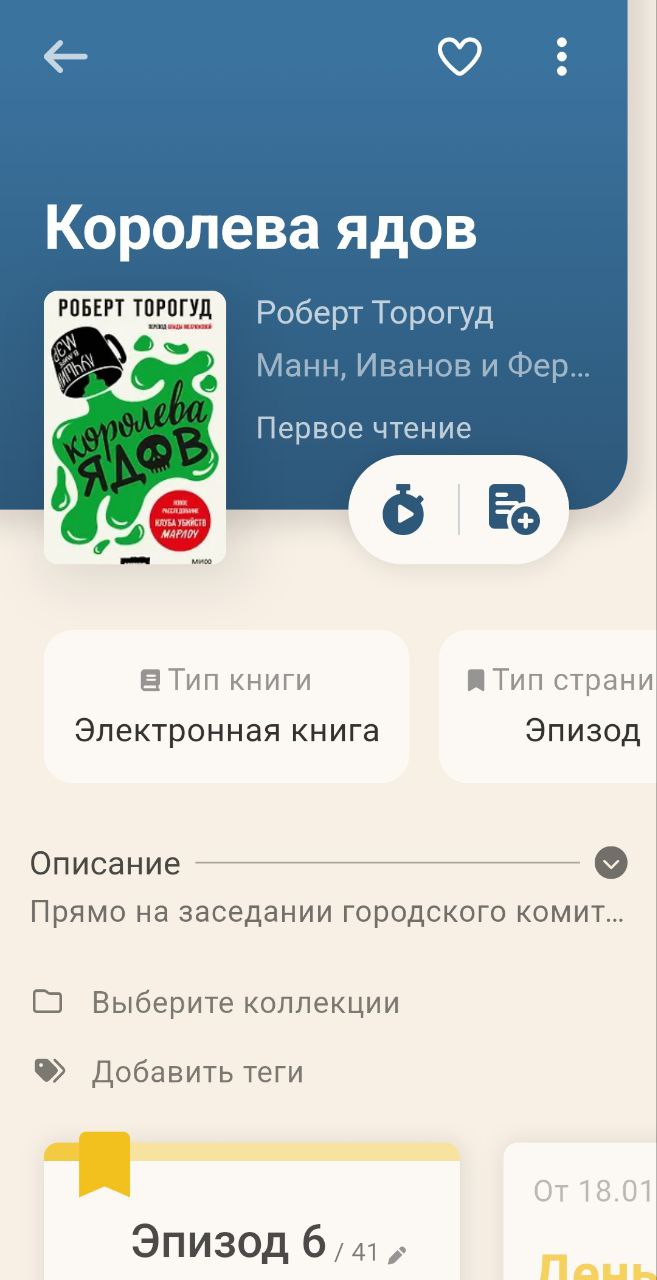Open the Королева ядов cover image

click(135, 427)
